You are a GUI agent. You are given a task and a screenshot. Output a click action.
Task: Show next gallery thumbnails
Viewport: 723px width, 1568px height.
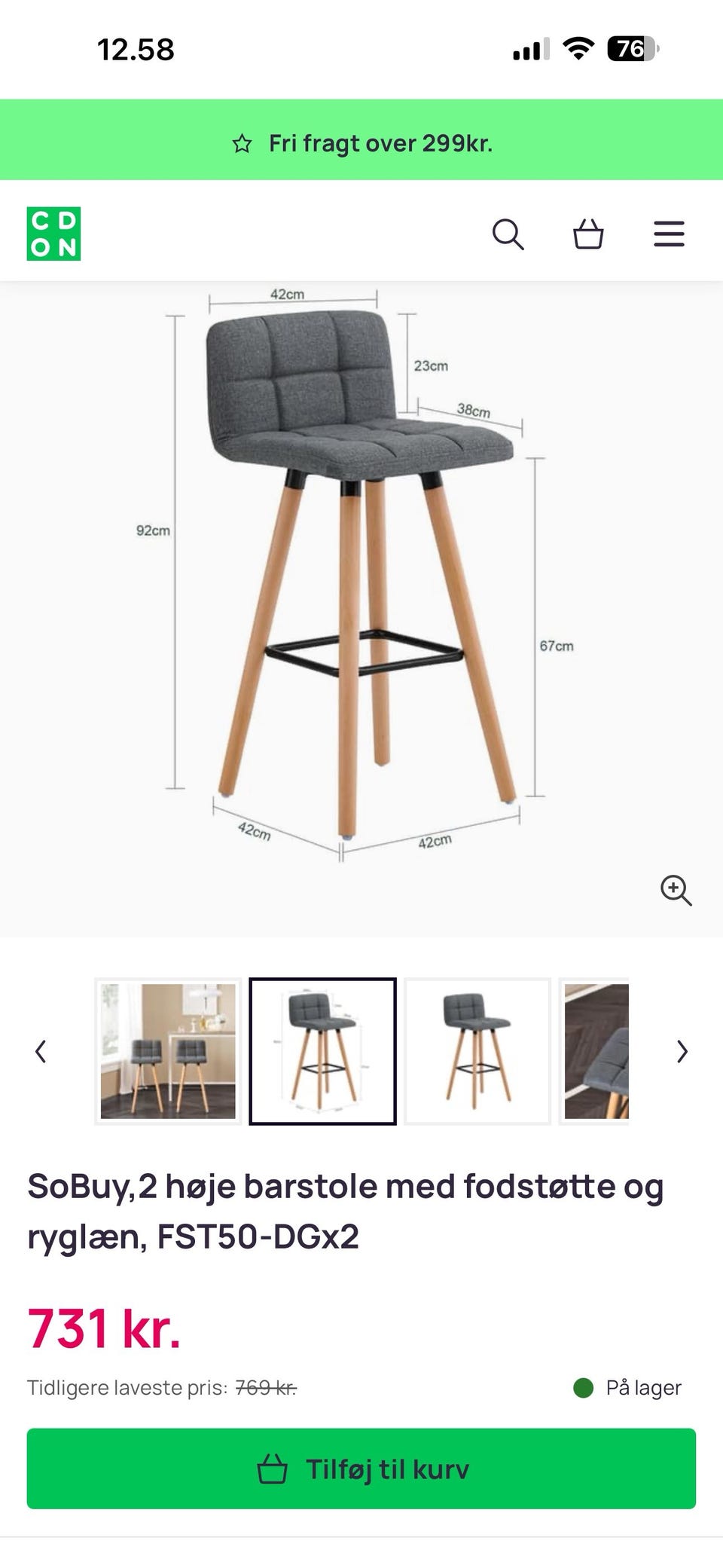click(682, 1051)
